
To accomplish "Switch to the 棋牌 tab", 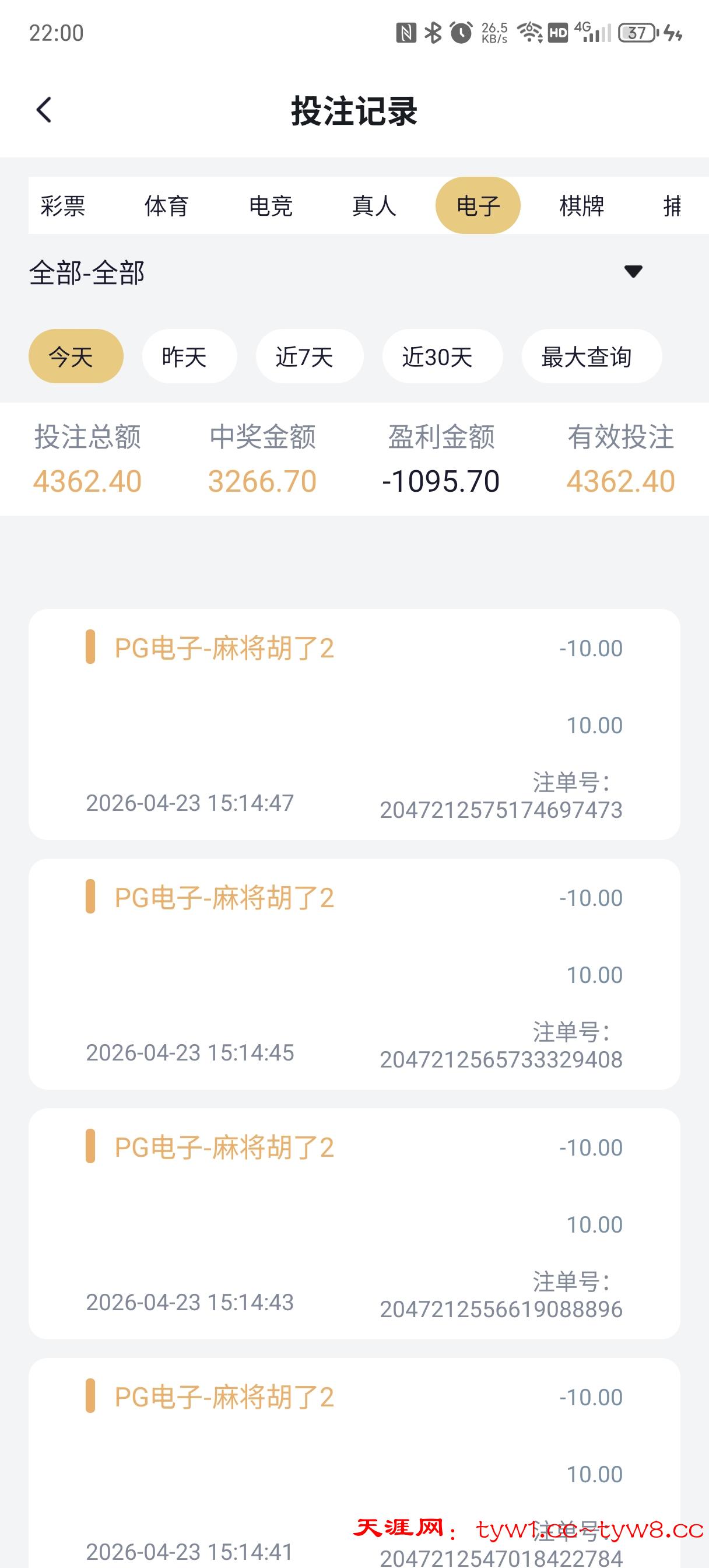I will 582,206.
